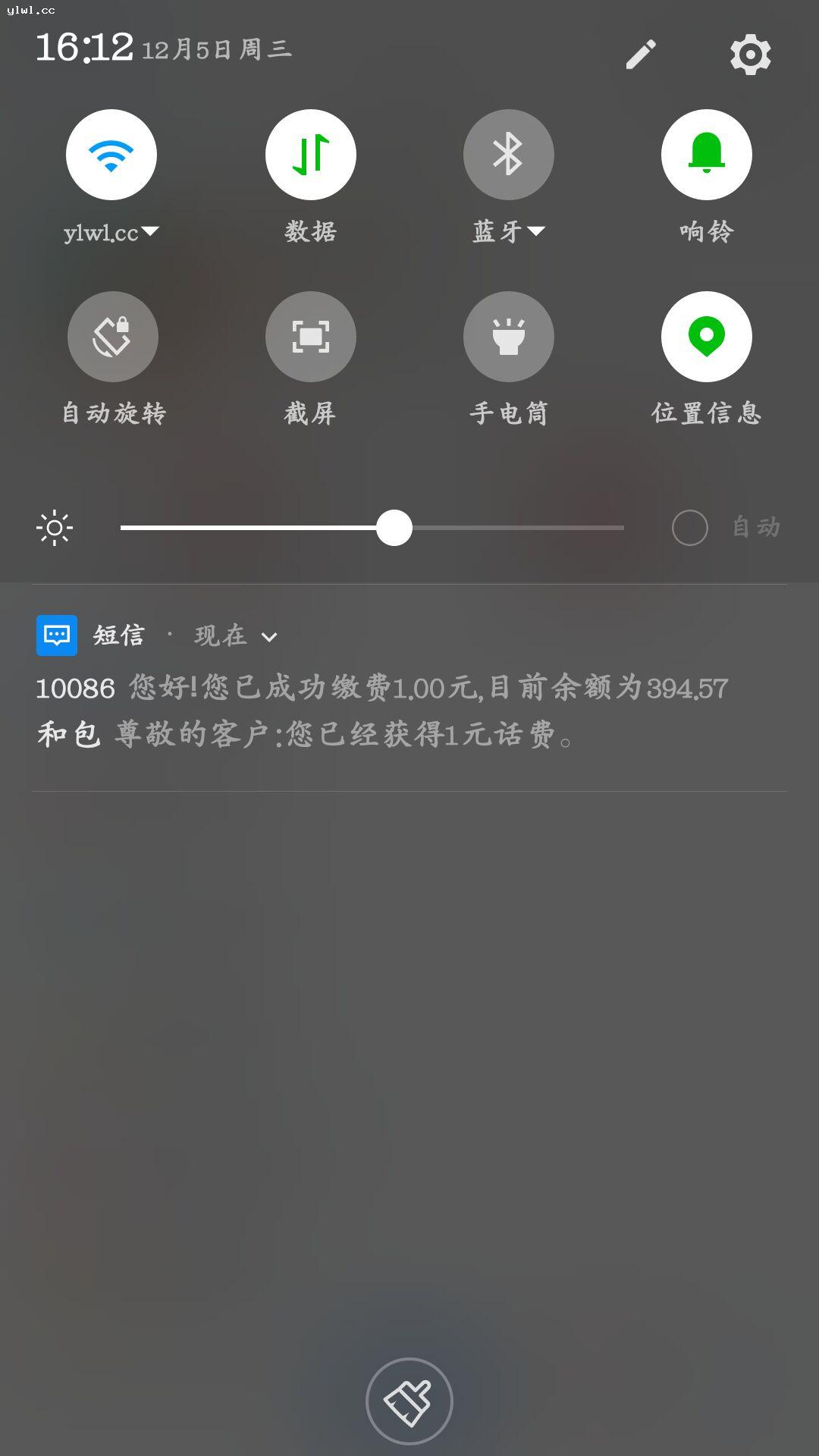Enable auto-rotate (自动旋转)
This screenshot has height=1456, width=819.
point(112,337)
